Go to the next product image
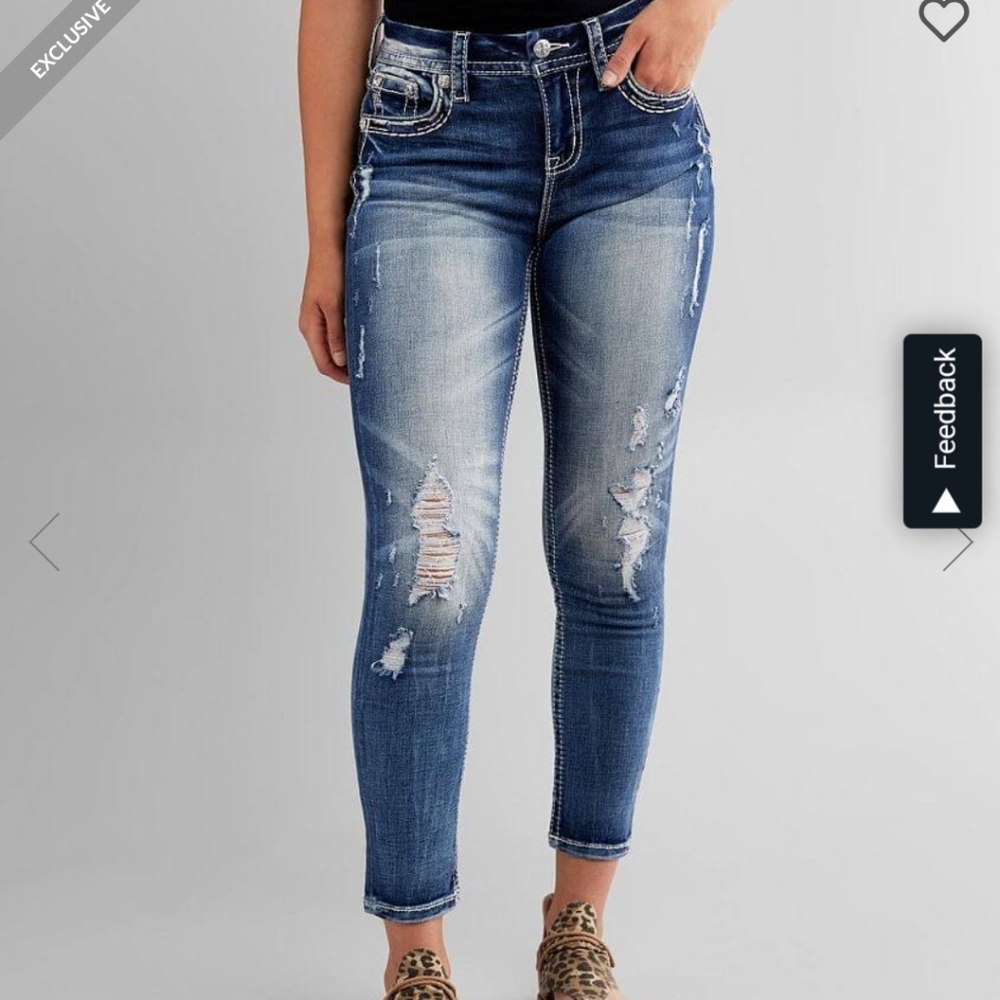Image resolution: width=1000 pixels, height=1000 pixels. (958, 549)
